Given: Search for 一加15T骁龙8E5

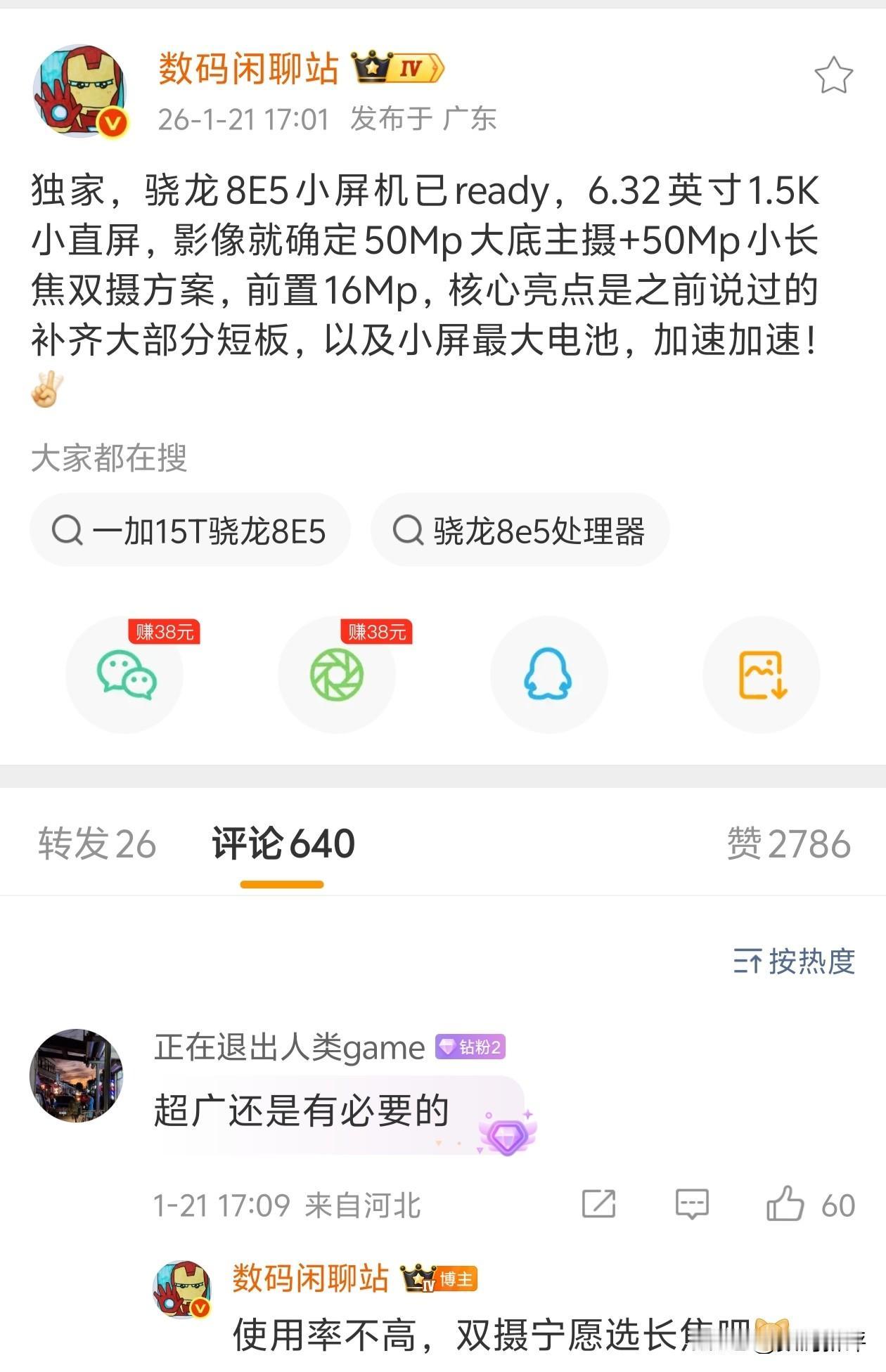Looking at the screenshot, I should pyautogui.click(x=191, y=530).
